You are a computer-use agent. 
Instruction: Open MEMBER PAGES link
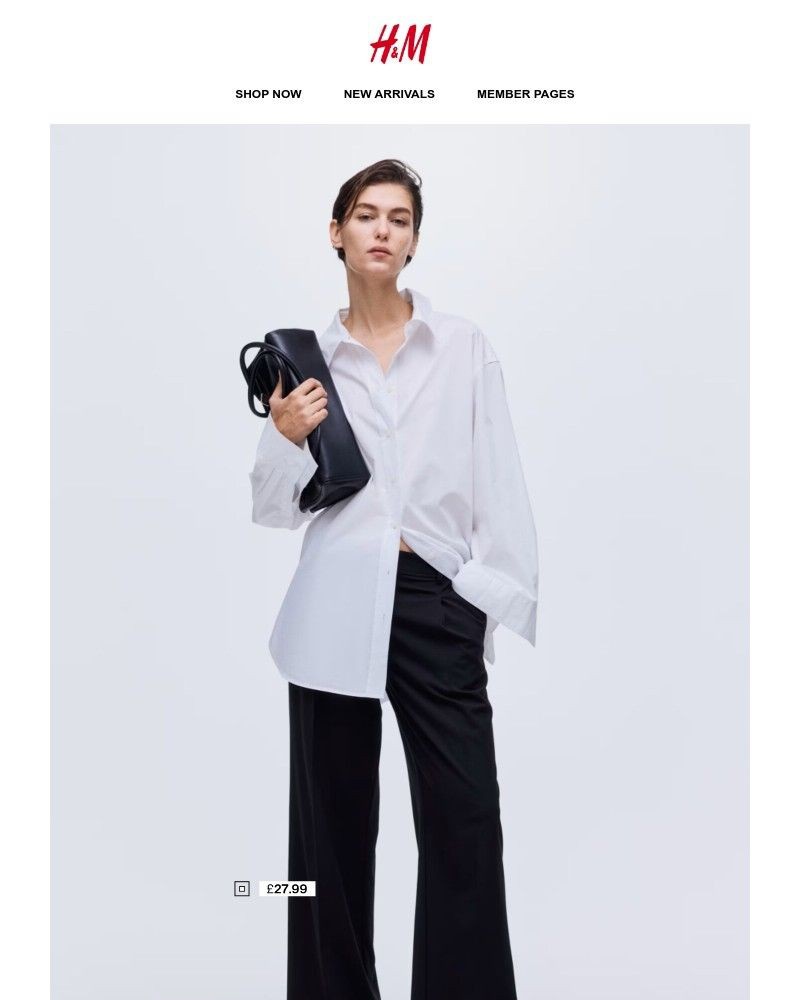525,94
